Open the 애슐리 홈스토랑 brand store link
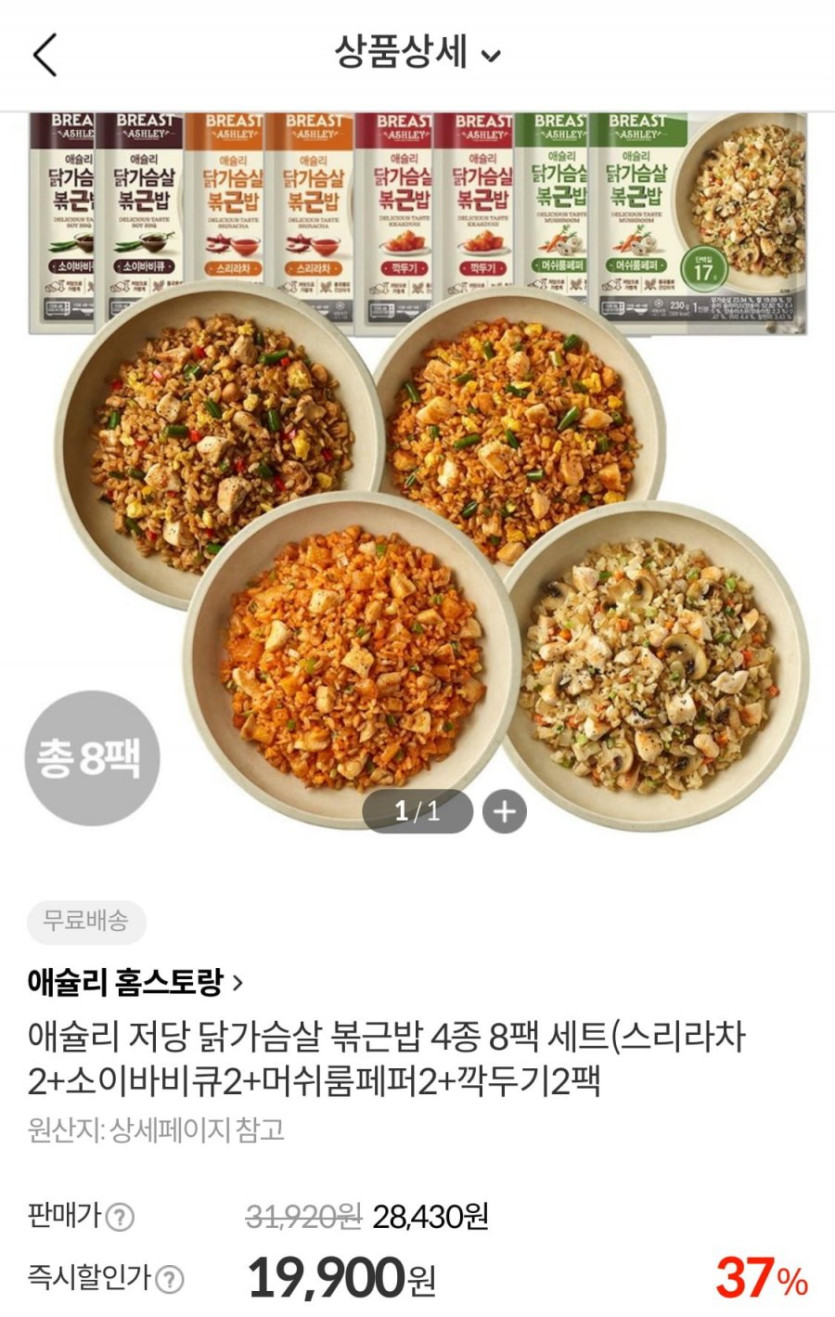The image size is (835, 1317). [x=135, y=982]
